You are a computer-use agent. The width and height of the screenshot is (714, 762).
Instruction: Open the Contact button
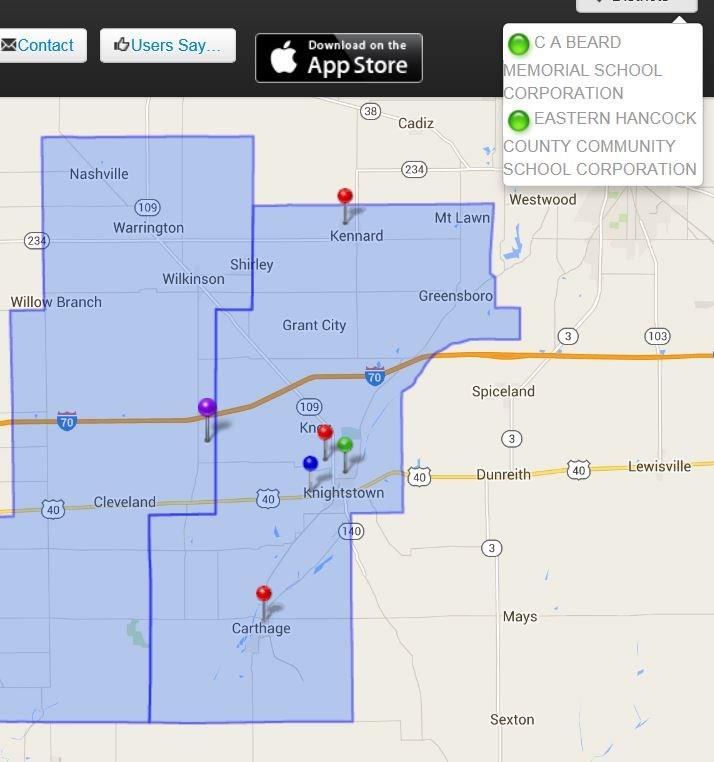[40, 45]
